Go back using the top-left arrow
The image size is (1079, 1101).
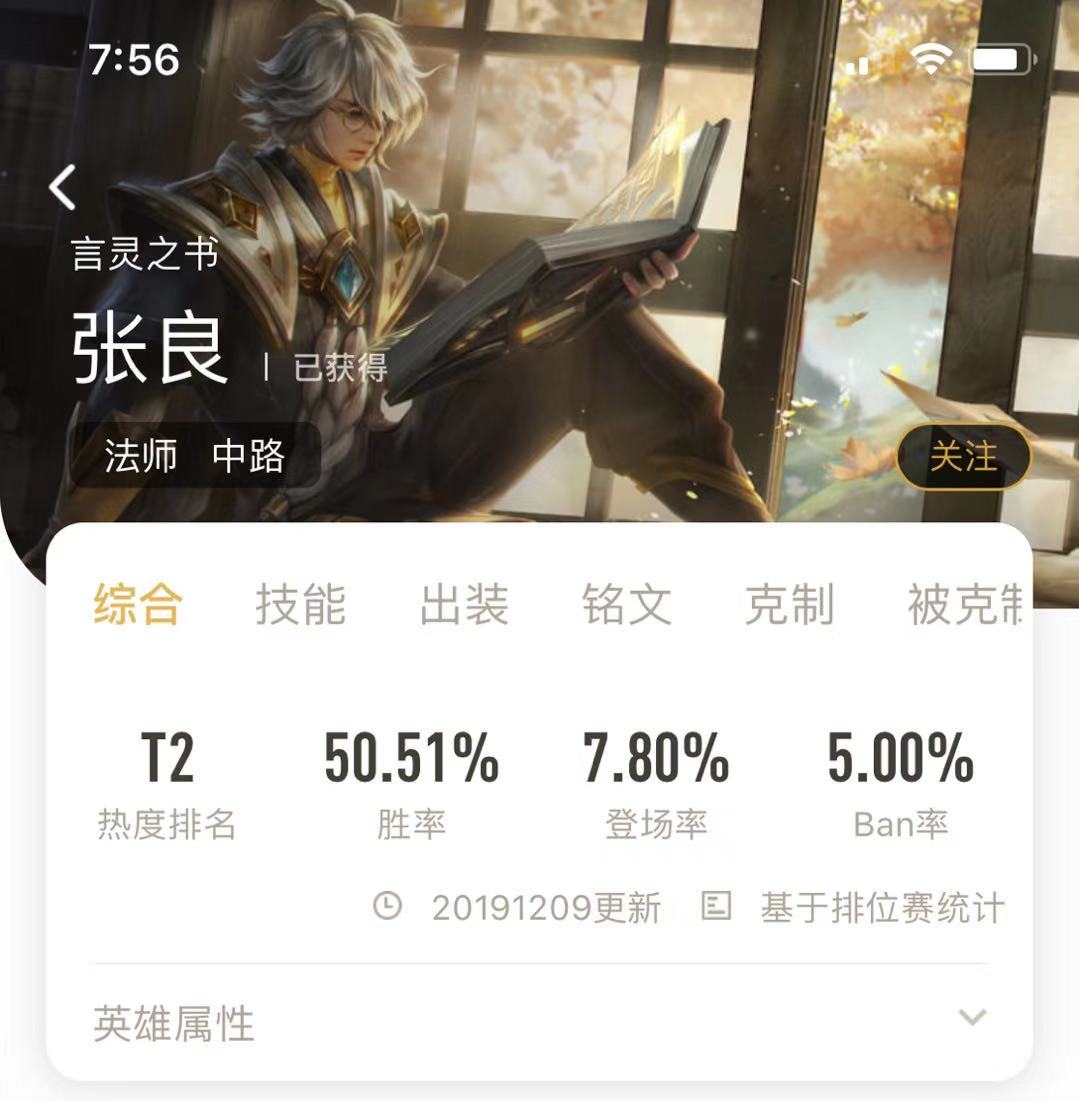[63, 187]
